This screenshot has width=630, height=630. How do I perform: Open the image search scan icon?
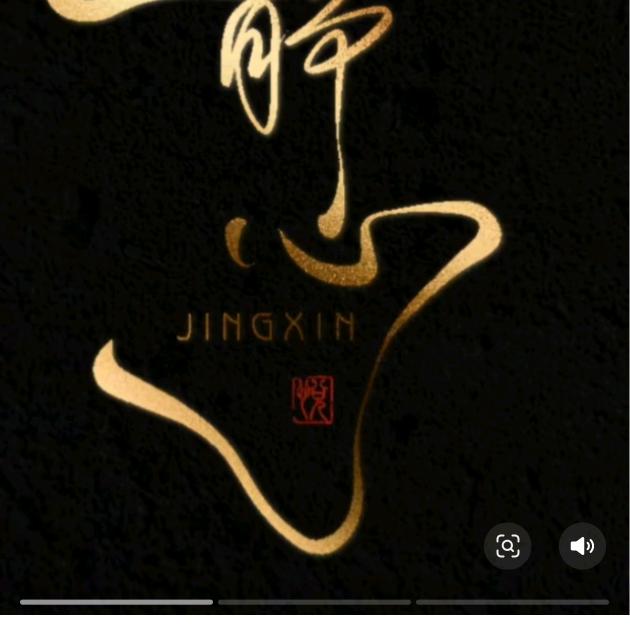pos(507,546)
